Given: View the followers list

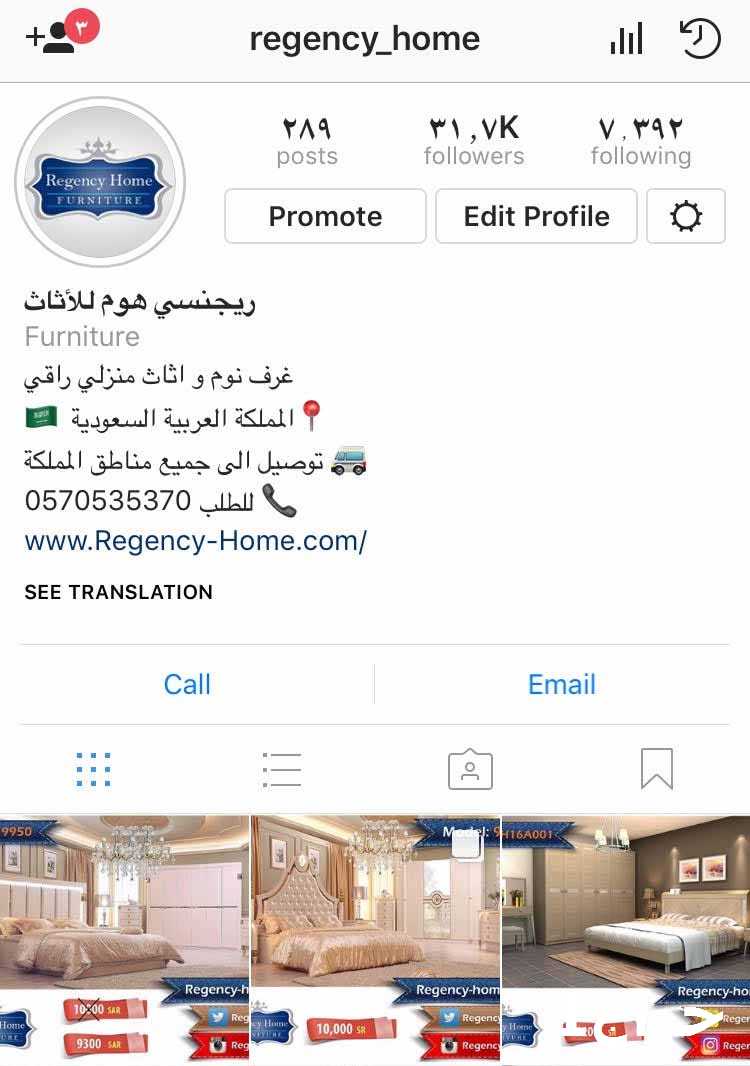Looking at the screenshot, I should click(473, 141).
